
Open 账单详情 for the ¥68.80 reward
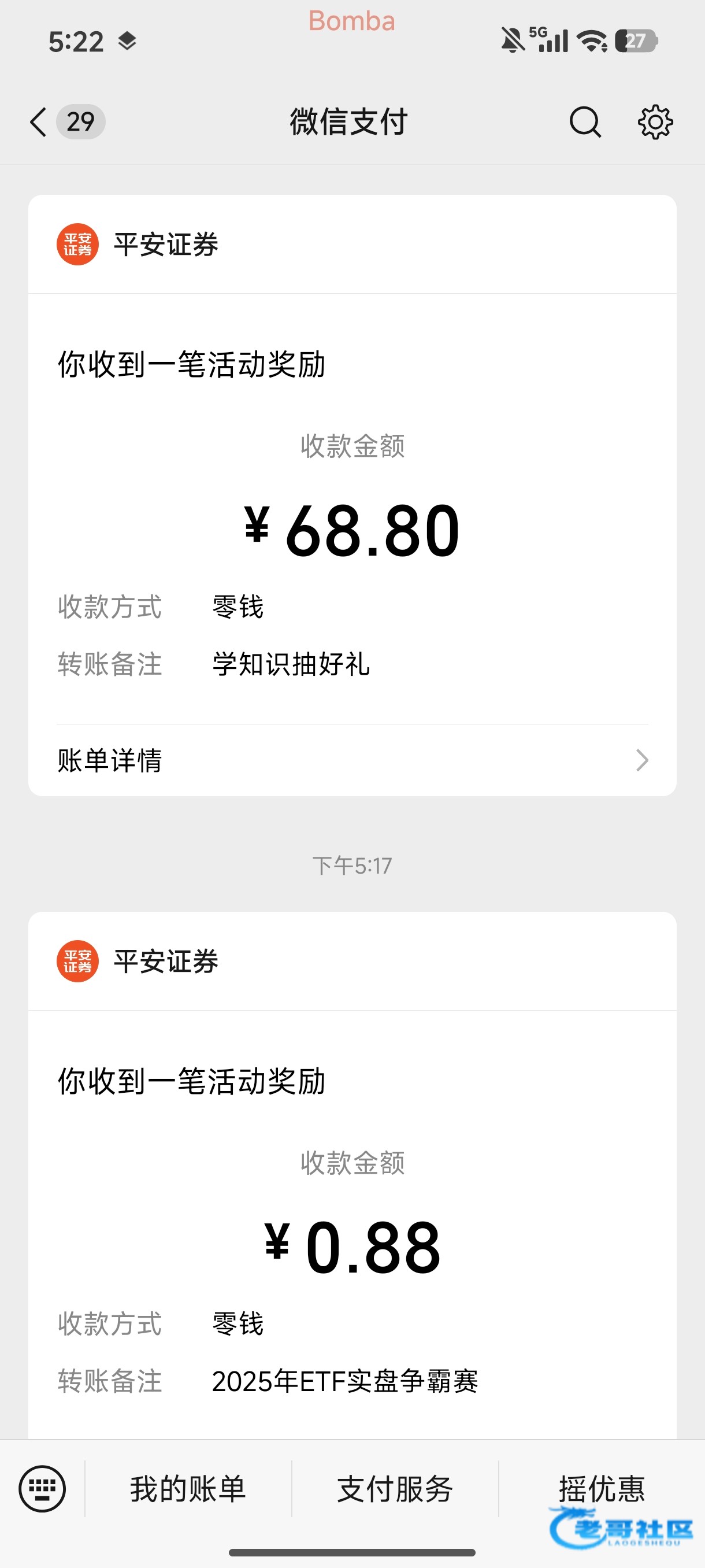[x=352, y=760]
